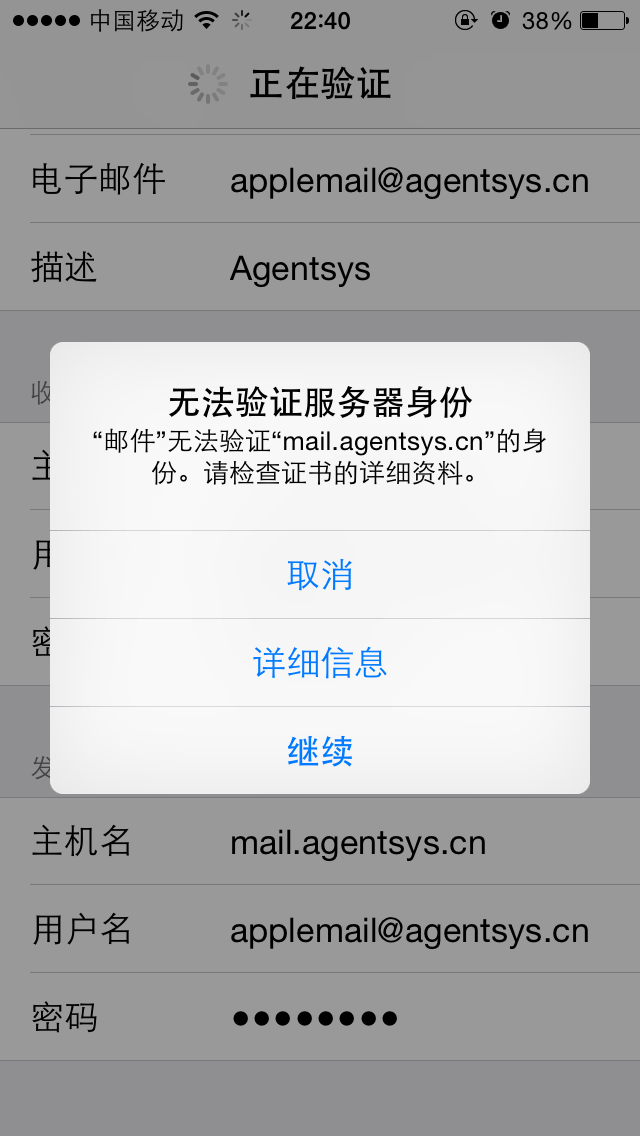
Task: Tap 继续 to continue anyway
Action: coord(320,751)
